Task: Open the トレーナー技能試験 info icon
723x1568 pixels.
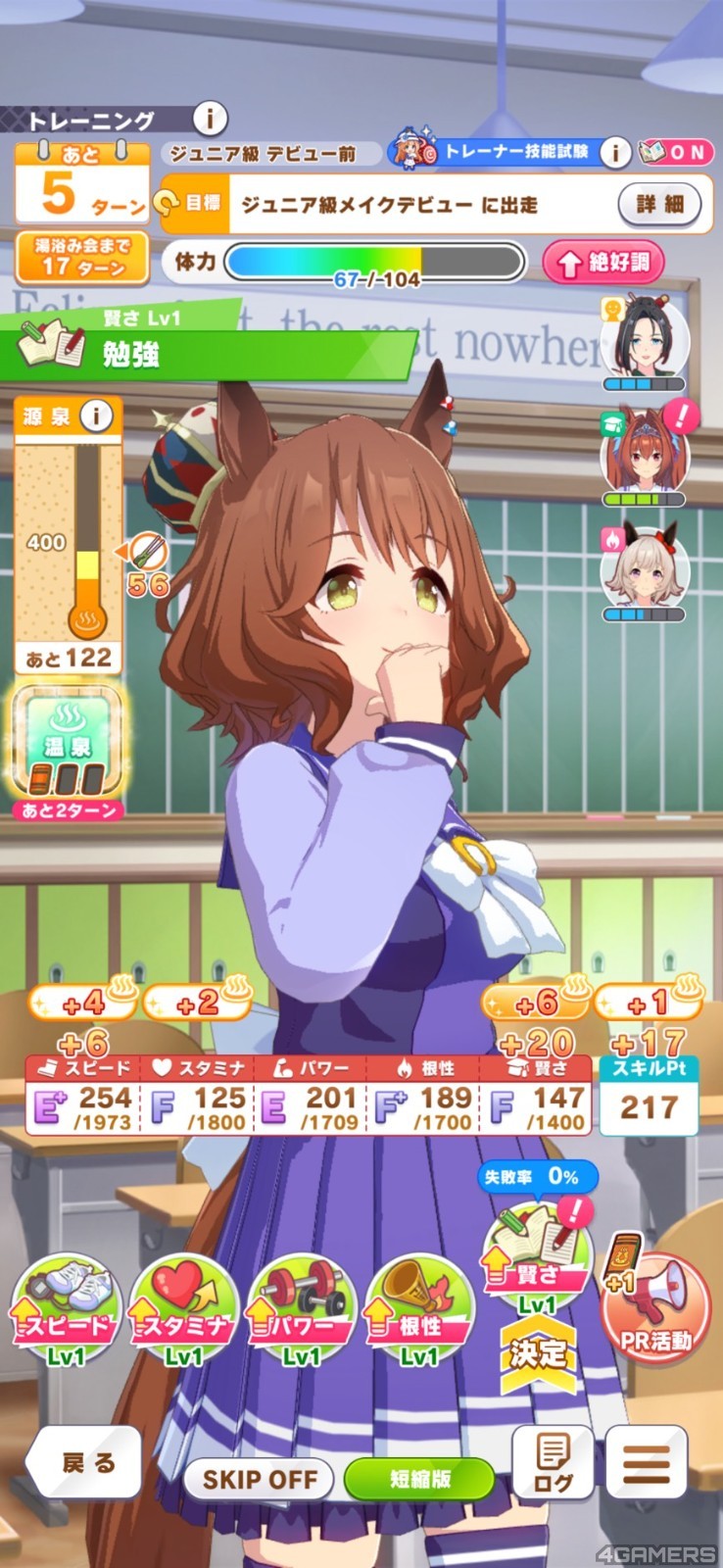Action: [x=614, y=152]
